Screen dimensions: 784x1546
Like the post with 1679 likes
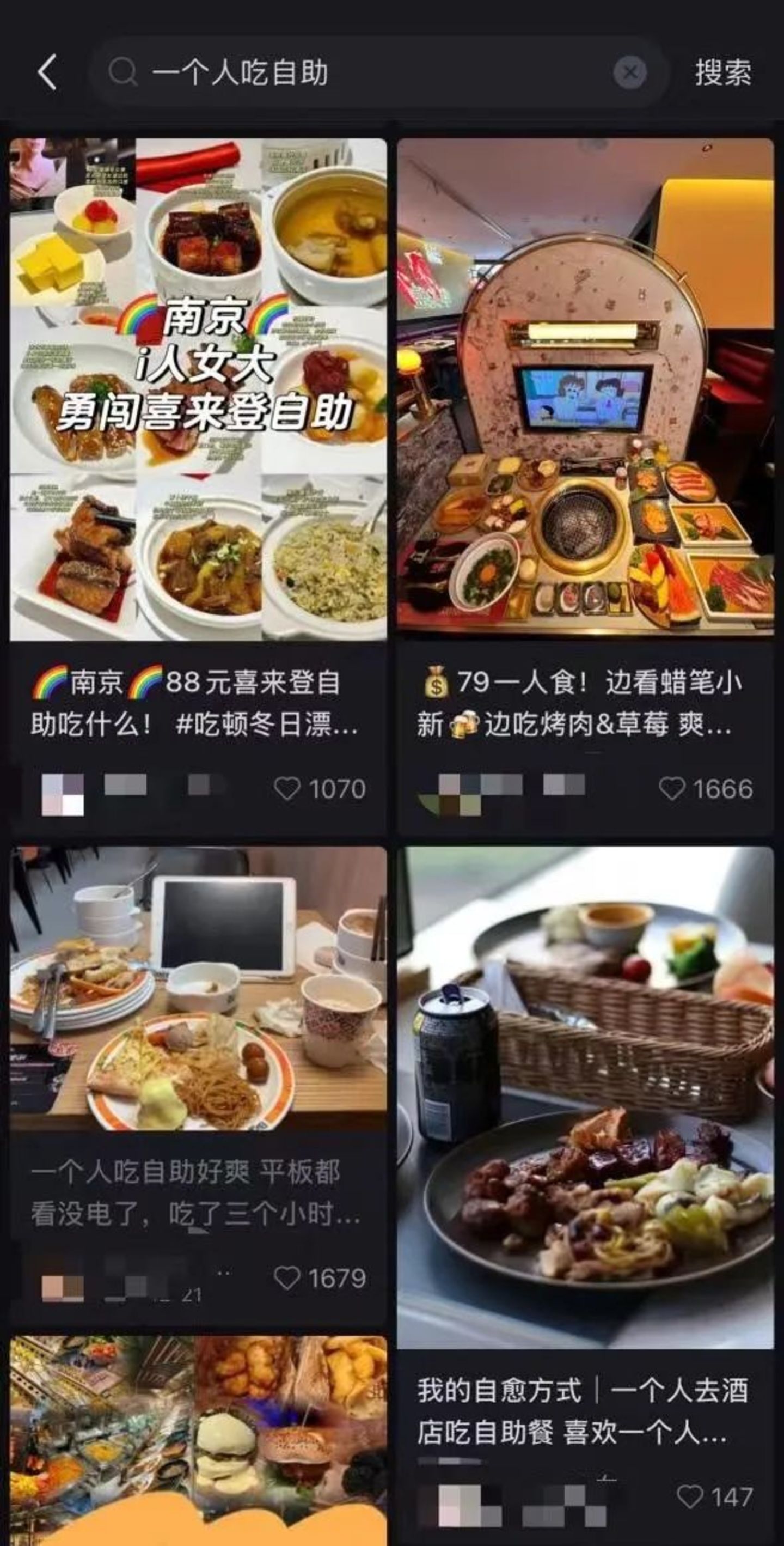(287, 1279)
